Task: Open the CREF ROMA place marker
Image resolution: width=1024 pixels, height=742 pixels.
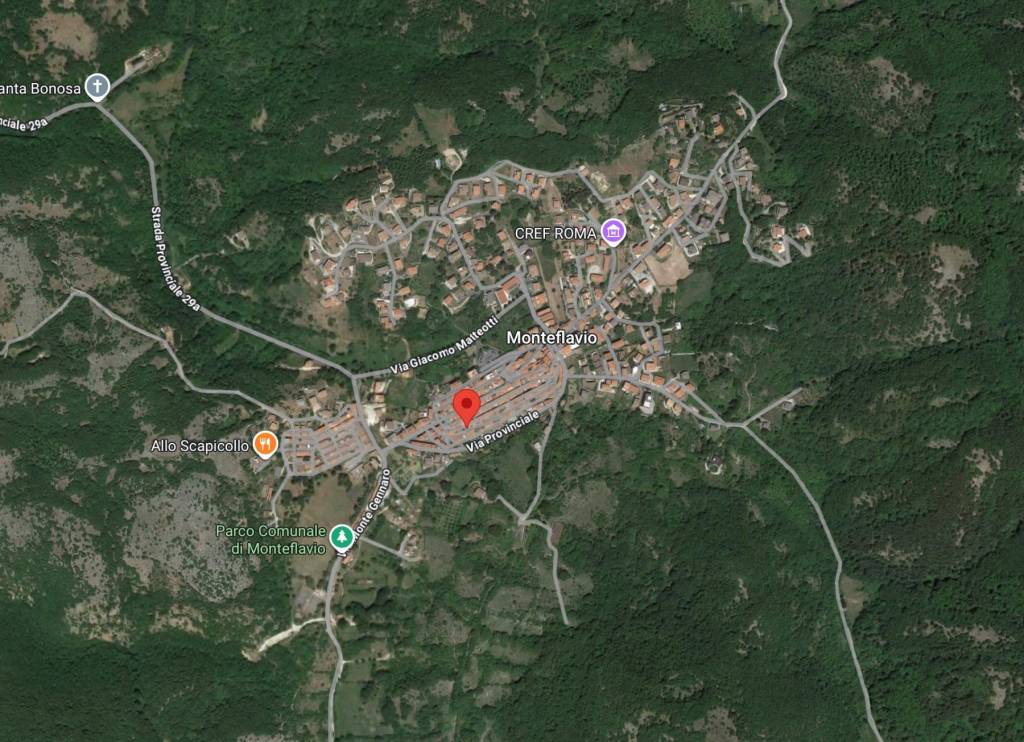Action: (x=613, y=233)
